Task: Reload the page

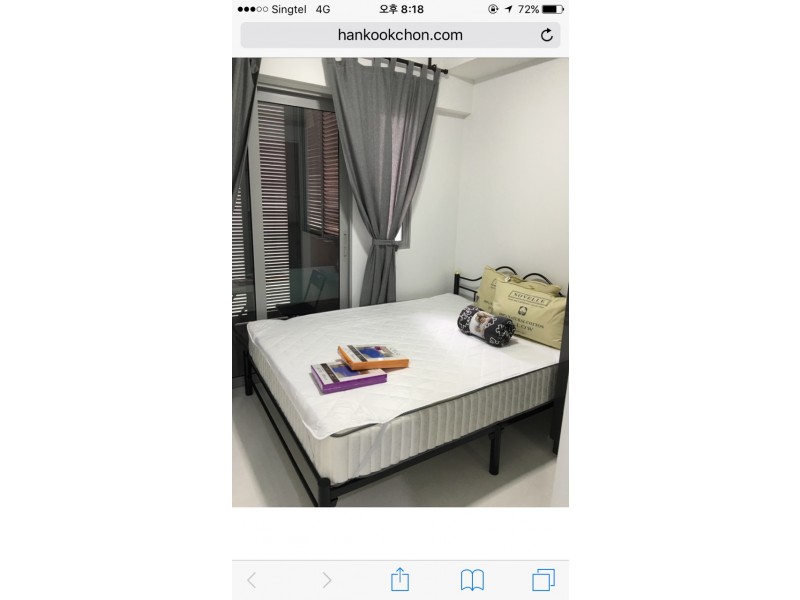Action: coord(547,35)
